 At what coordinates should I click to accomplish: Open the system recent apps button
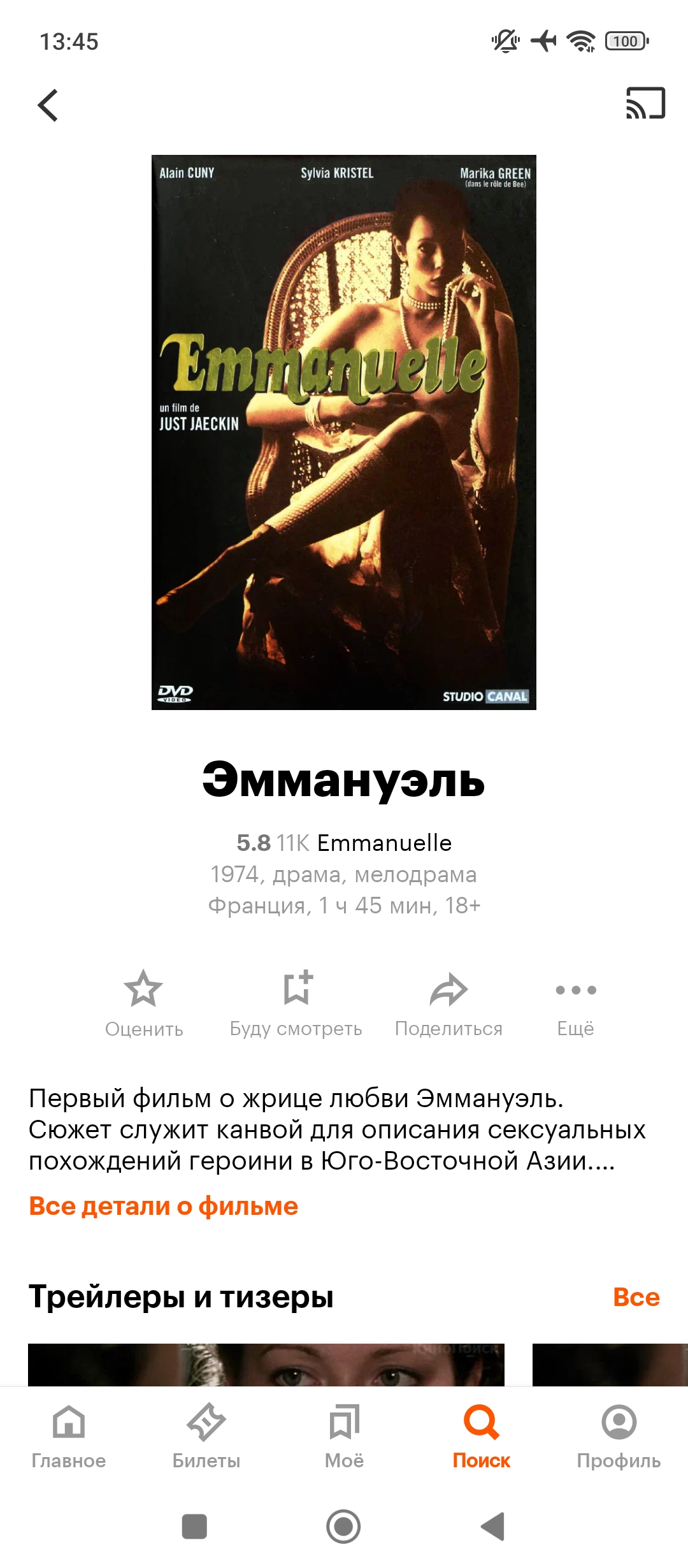click(x=194, y=1527)
